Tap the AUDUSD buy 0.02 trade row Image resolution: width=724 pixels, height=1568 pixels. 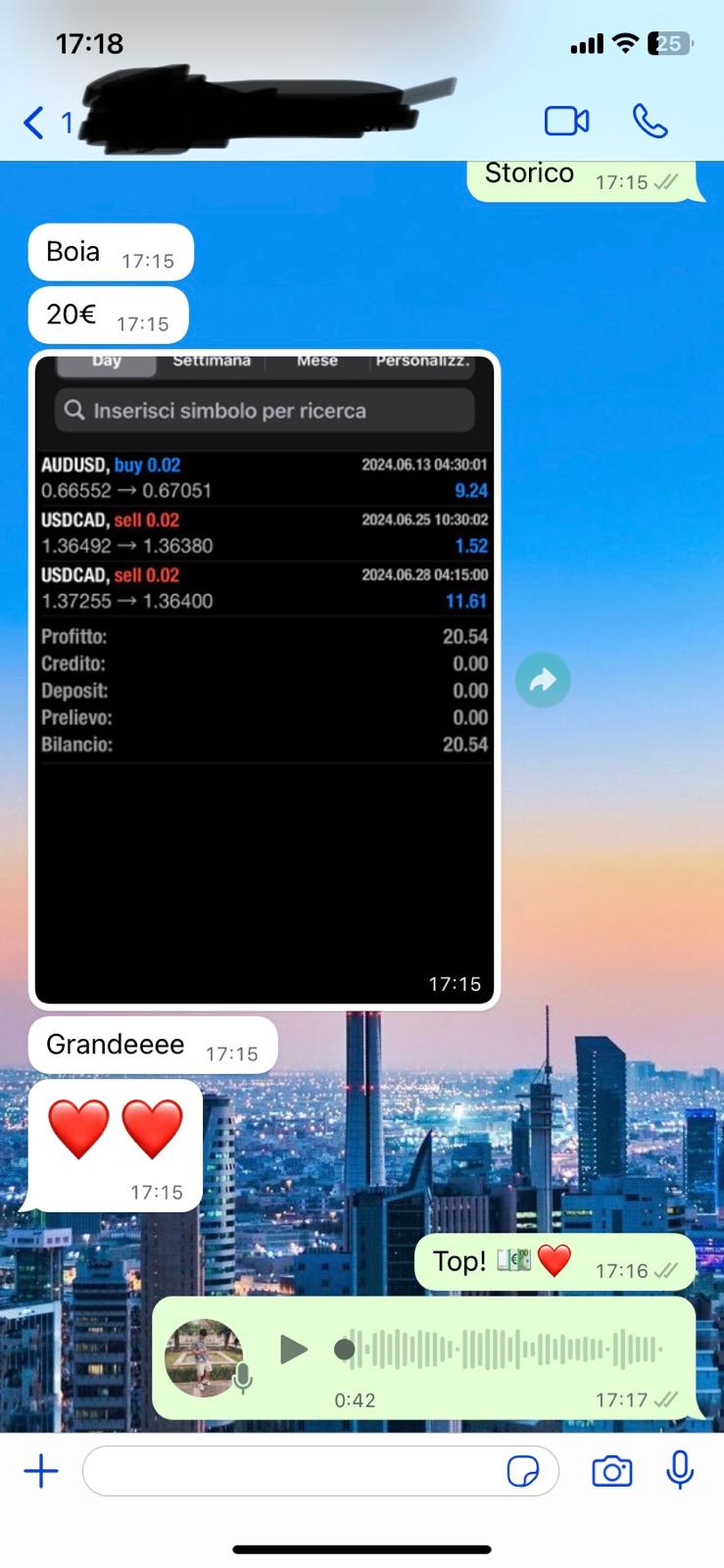click(x=265, y=477)
